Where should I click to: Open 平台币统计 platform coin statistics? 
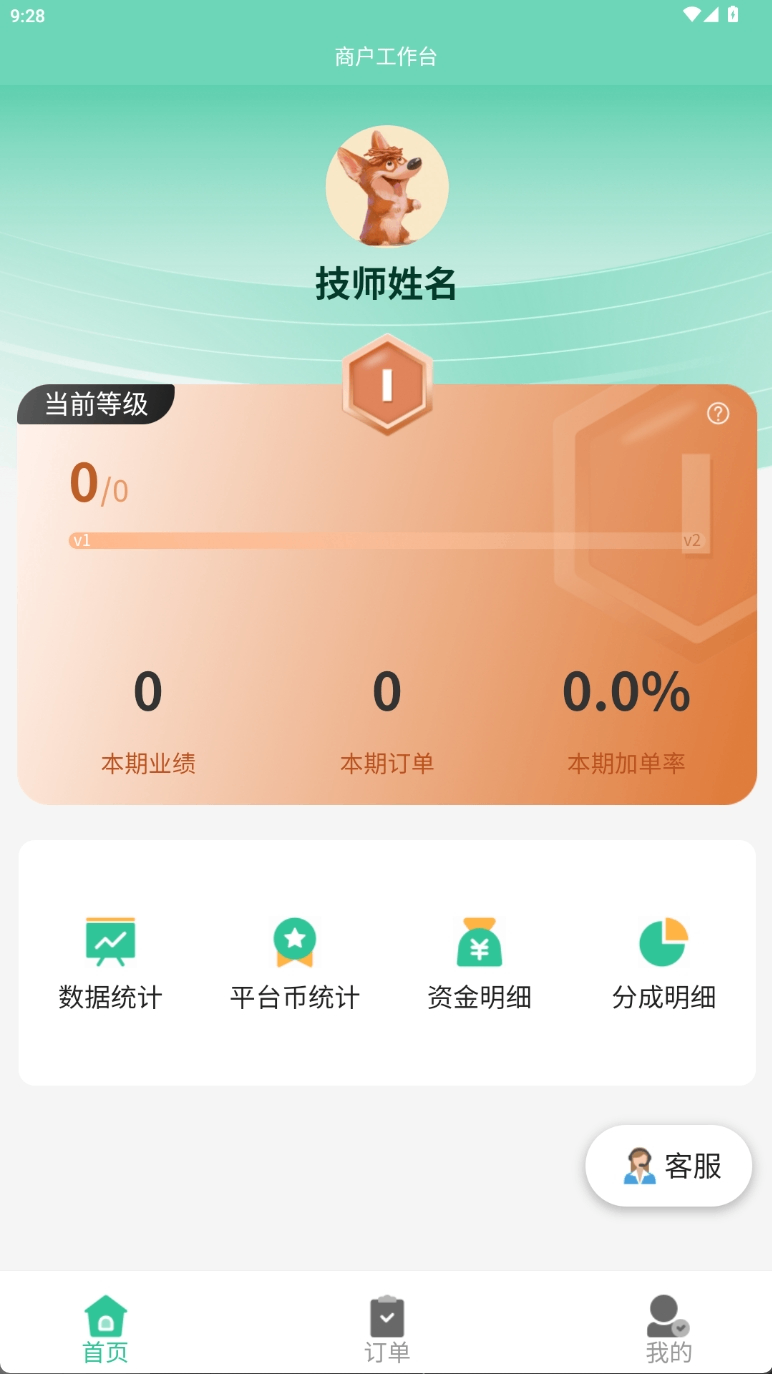pos(295,962)
